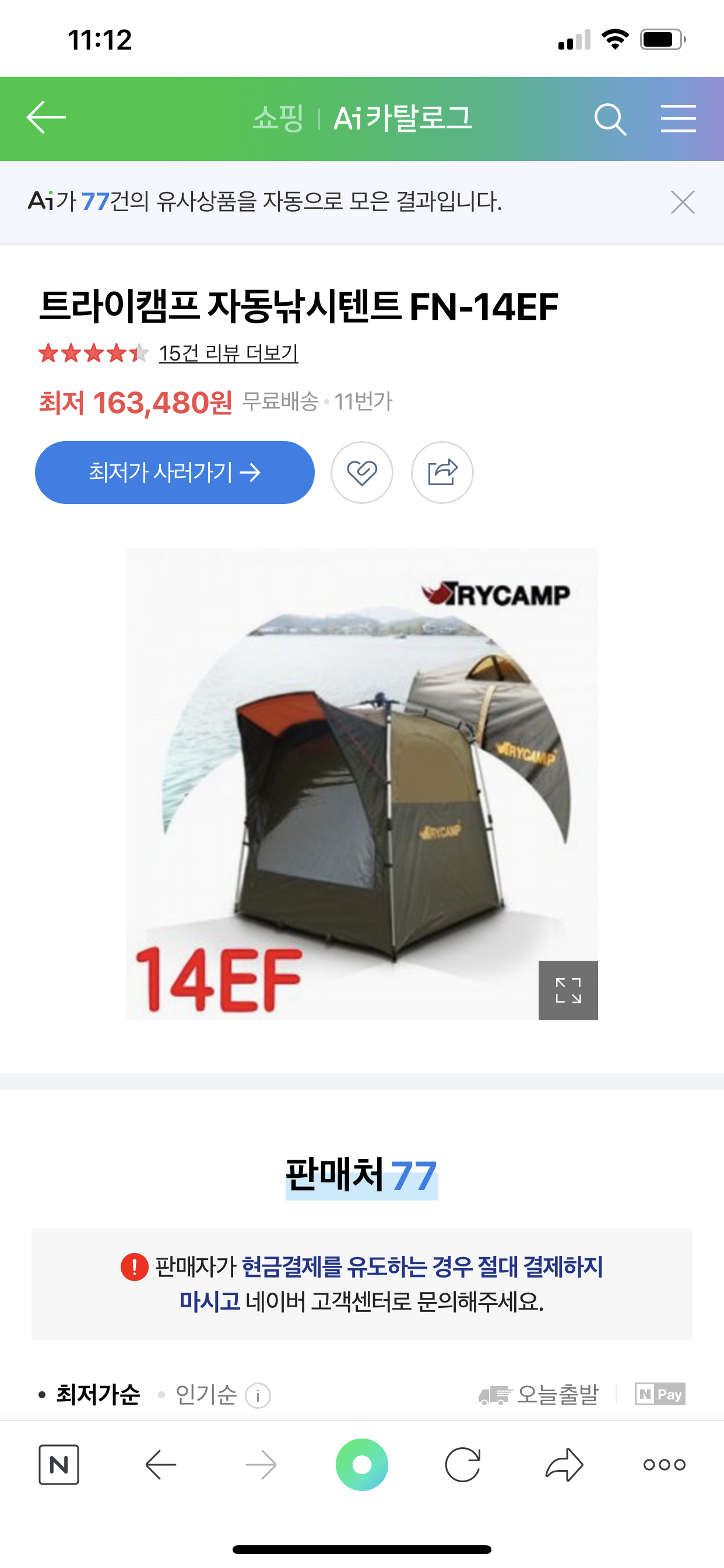
Task: Tap the green circle button in bottom bar
Action: click(362, 1465)
